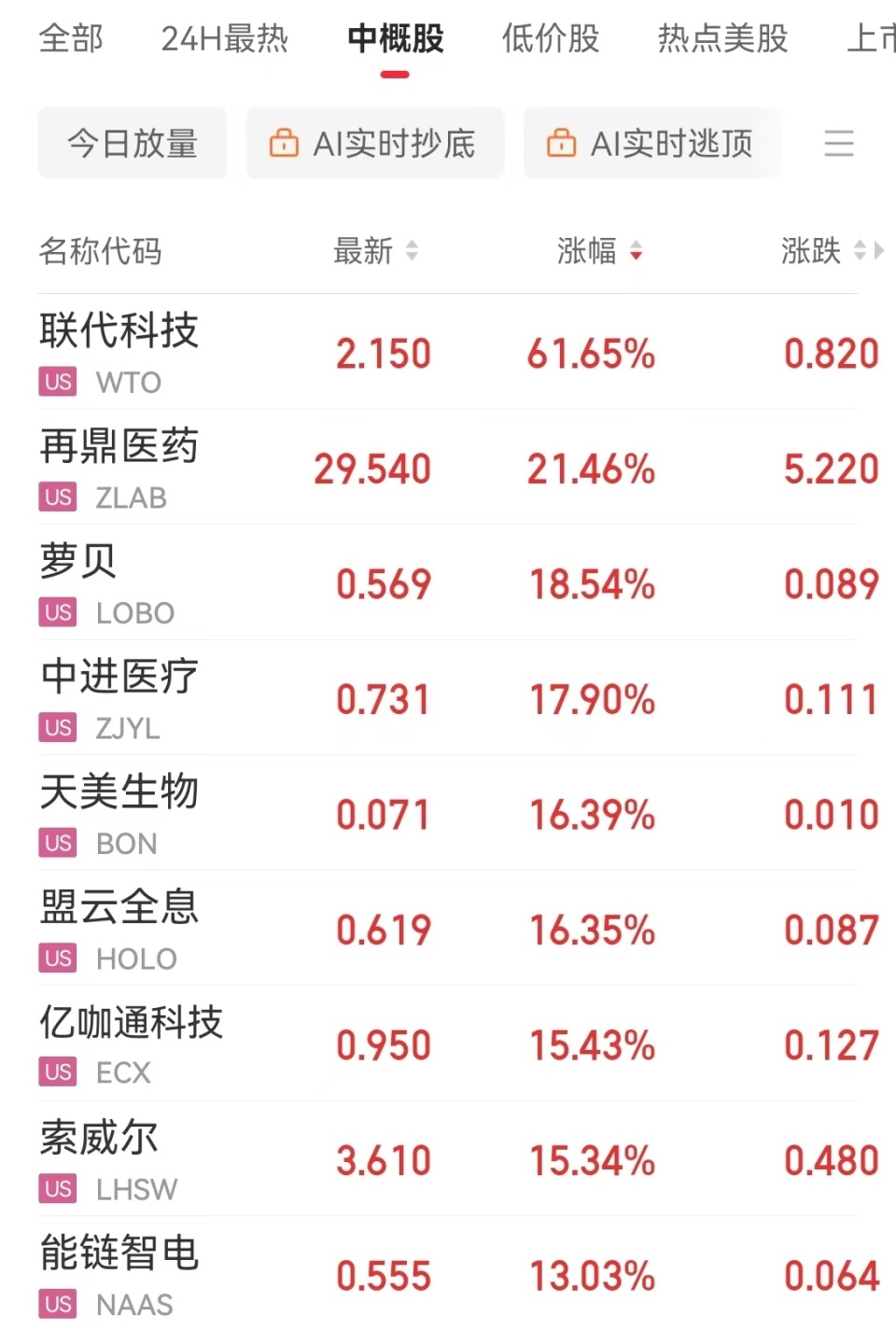This screenshot has width=896, height=1330.
Task: Open the hamburger filter menu icon
Action: pyautogui.click(x=839, y=143)
